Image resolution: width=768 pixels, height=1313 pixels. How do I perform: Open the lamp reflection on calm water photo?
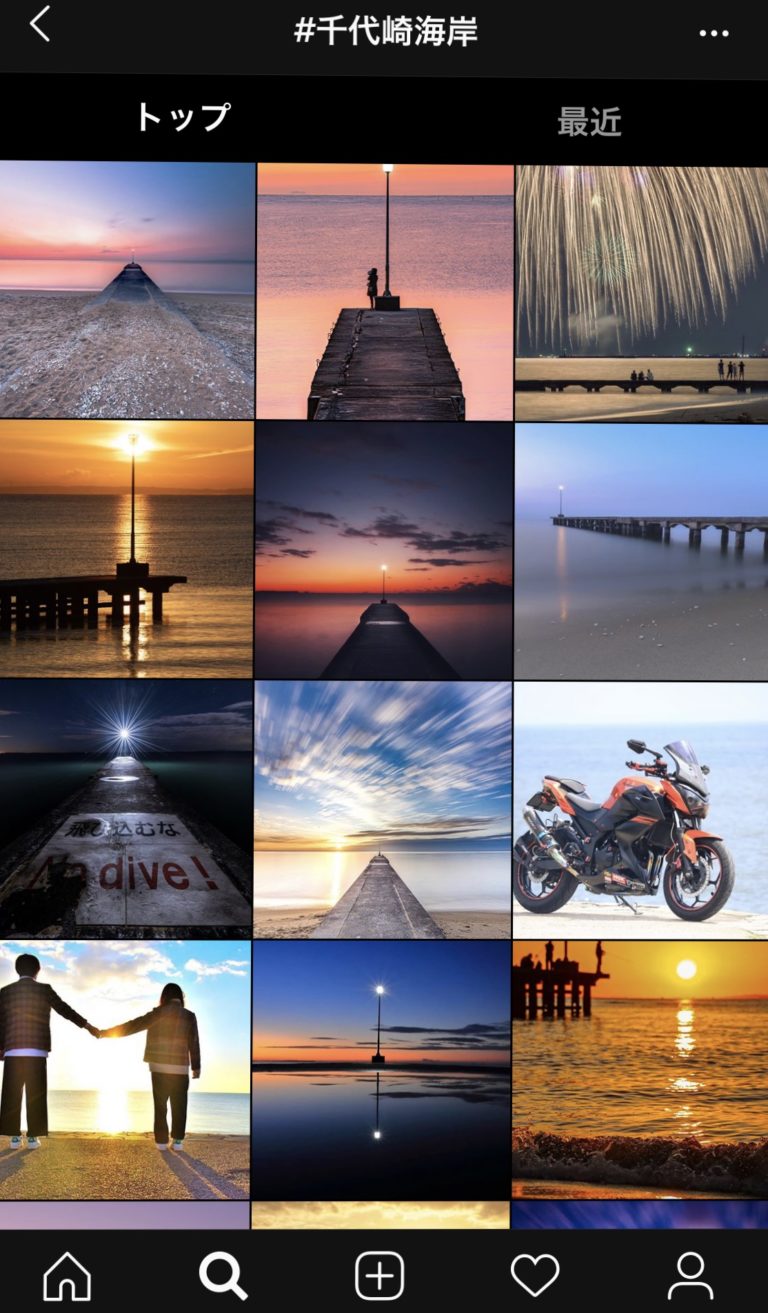pos(381,1070)
